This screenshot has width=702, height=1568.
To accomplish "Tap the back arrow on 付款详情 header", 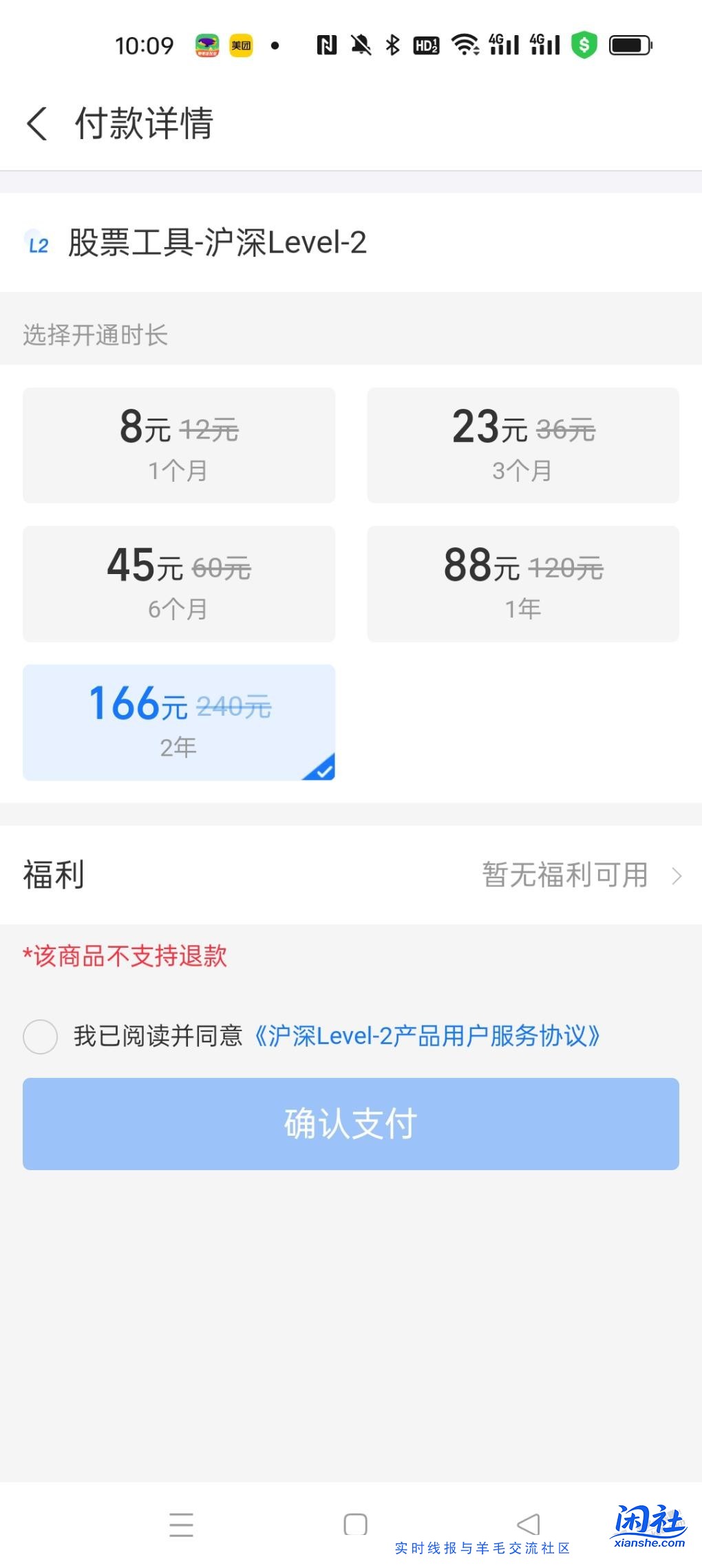I will [x=38, y=124].
